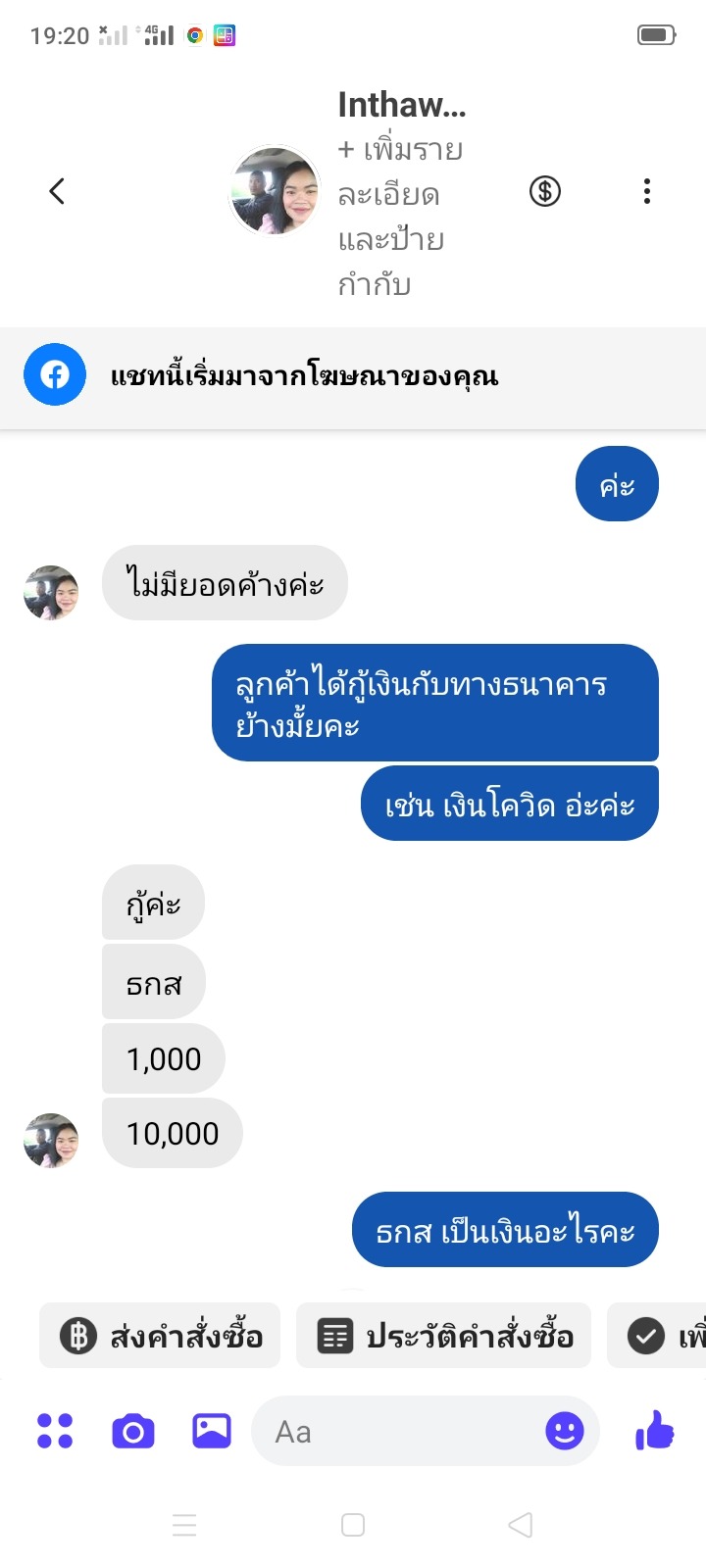Tap เพิ่มรายละเอียดและป้ายกำกับ link
Viewport: 706px width, 1568px height.
pyautogui.click(x=400, y=218)
